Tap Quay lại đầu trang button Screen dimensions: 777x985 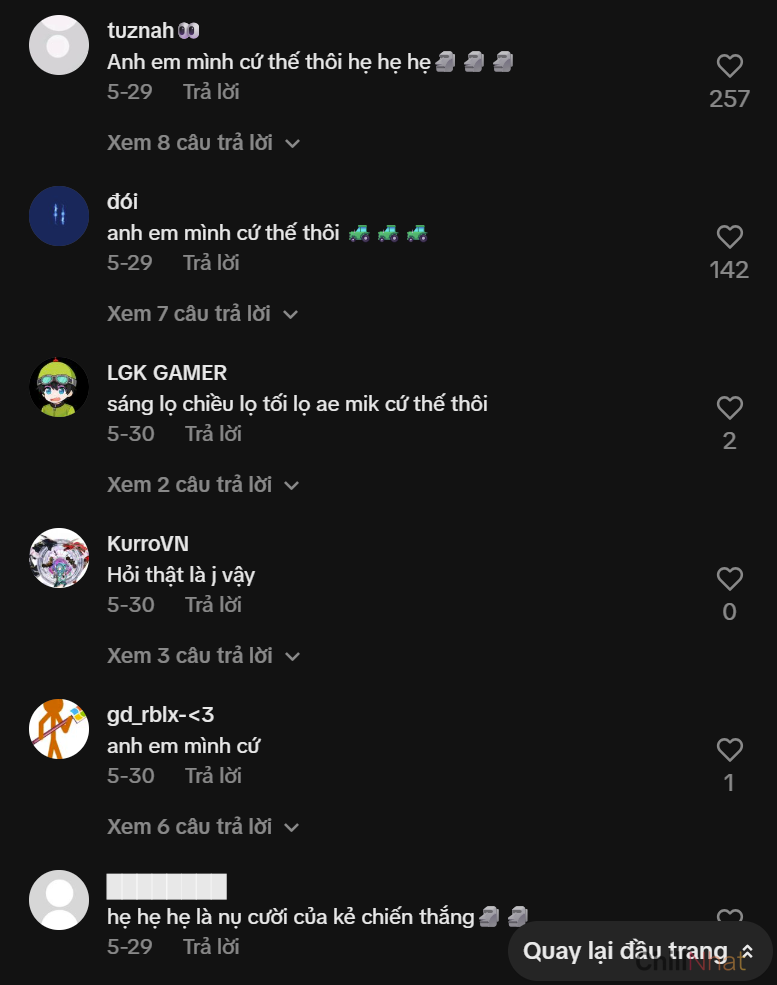coord(639,951)
